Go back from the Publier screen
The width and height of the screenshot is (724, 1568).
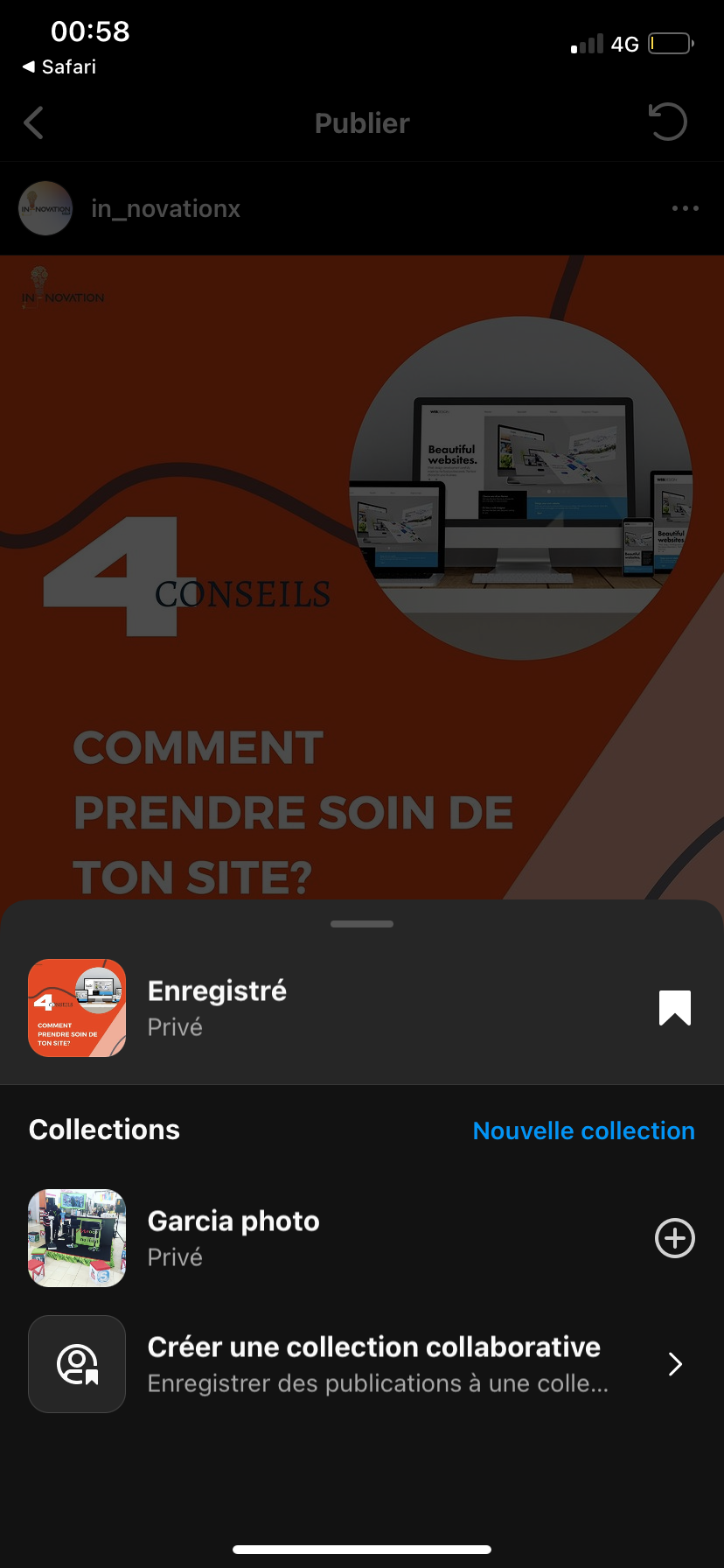click(34, 123)
